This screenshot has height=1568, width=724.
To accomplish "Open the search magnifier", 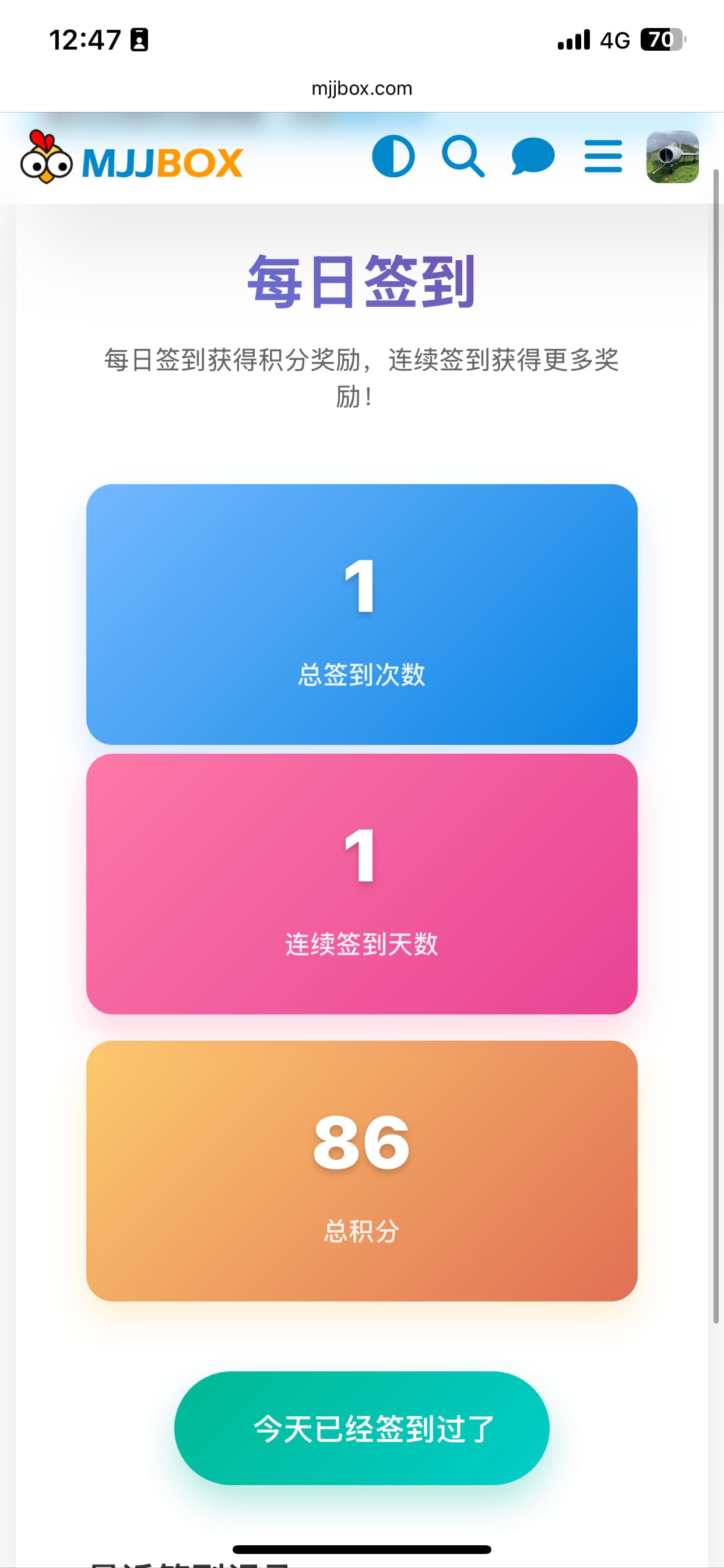I will click(x=463, y=156).
